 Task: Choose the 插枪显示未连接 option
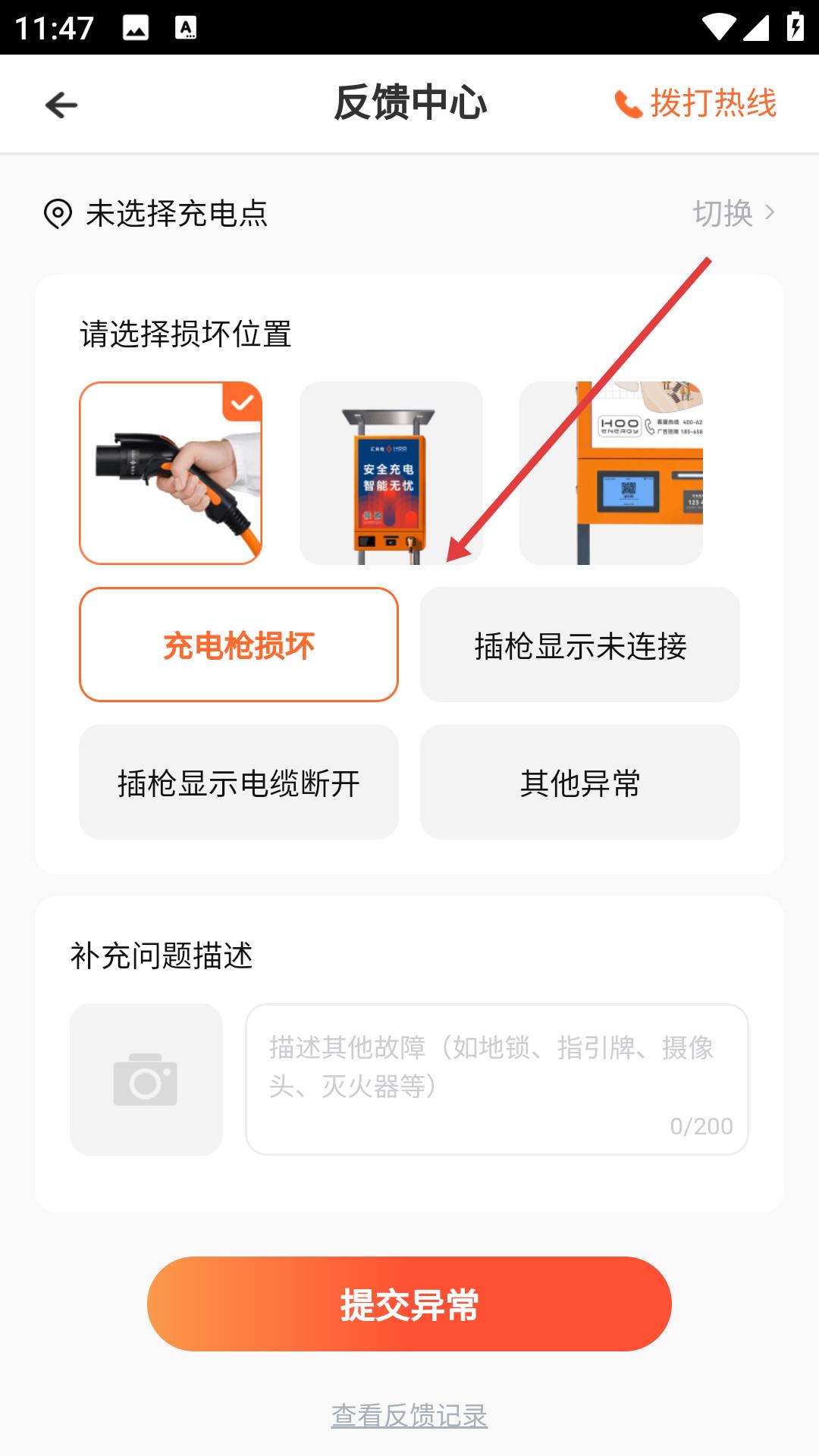click(x=580, y=645)
